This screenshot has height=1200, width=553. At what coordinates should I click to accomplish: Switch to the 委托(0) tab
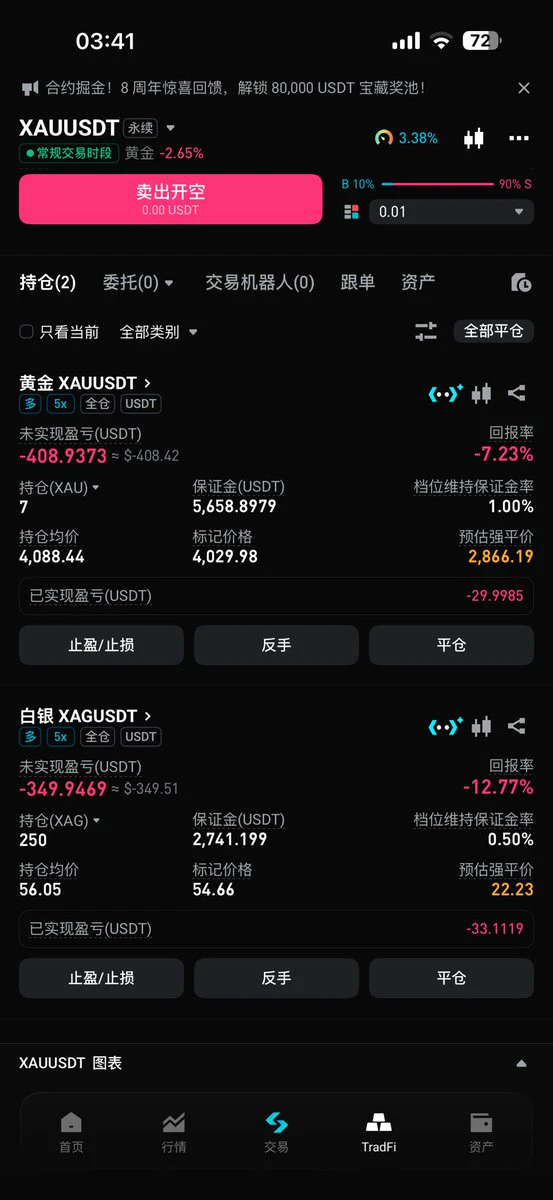click(138, 283)
